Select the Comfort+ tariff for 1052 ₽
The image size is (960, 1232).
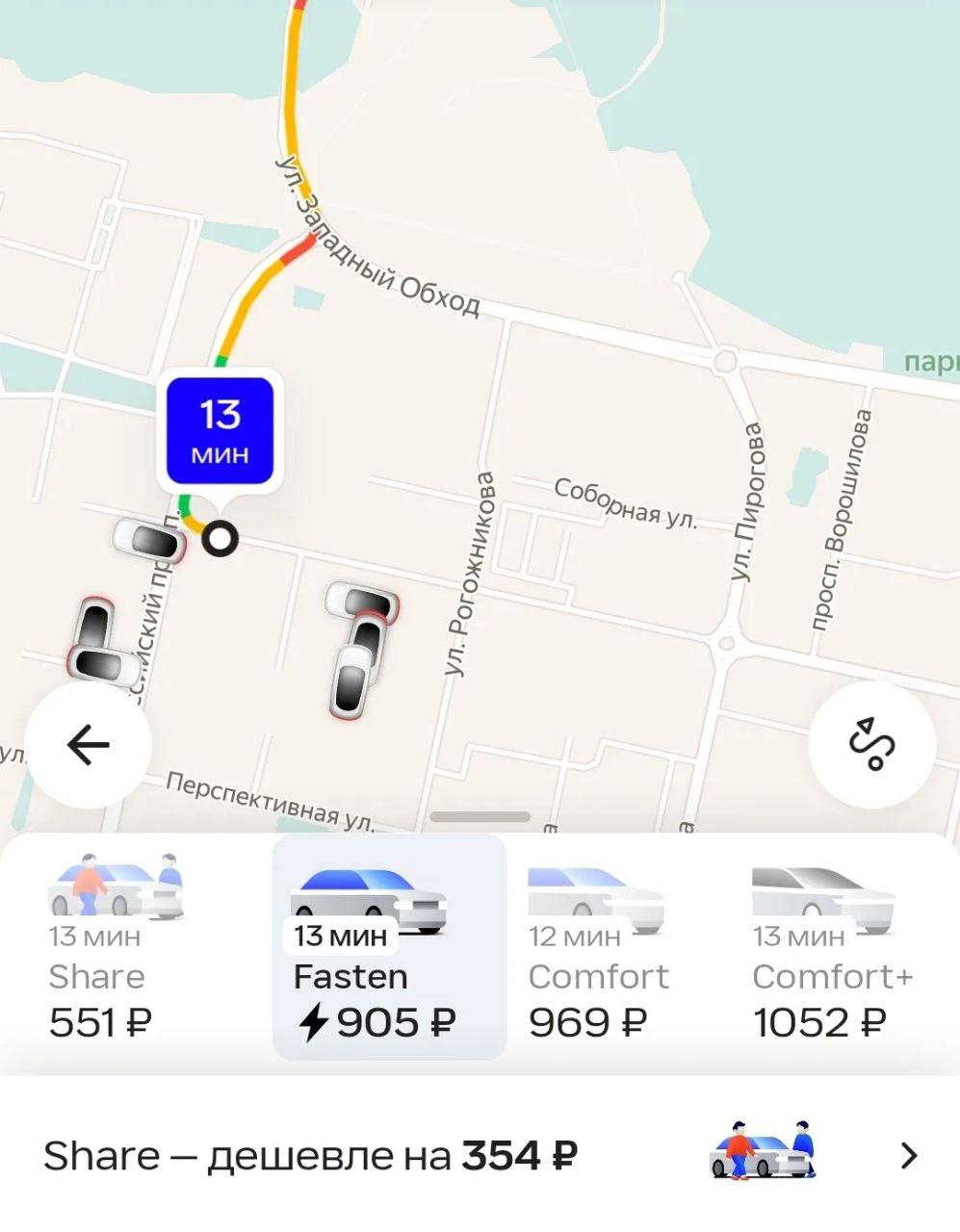click(831, 950)
